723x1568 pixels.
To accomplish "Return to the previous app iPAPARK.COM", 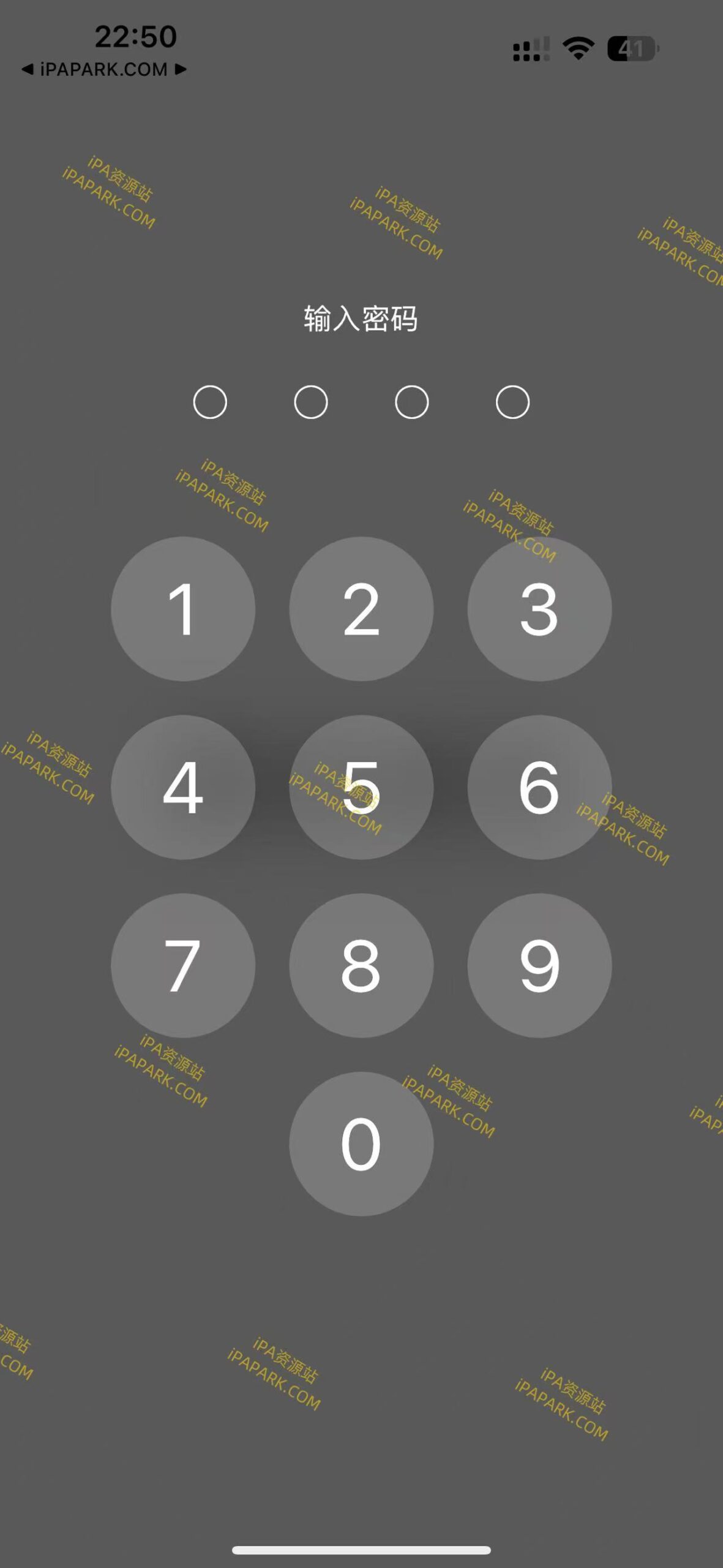I will tap(92, 69).
